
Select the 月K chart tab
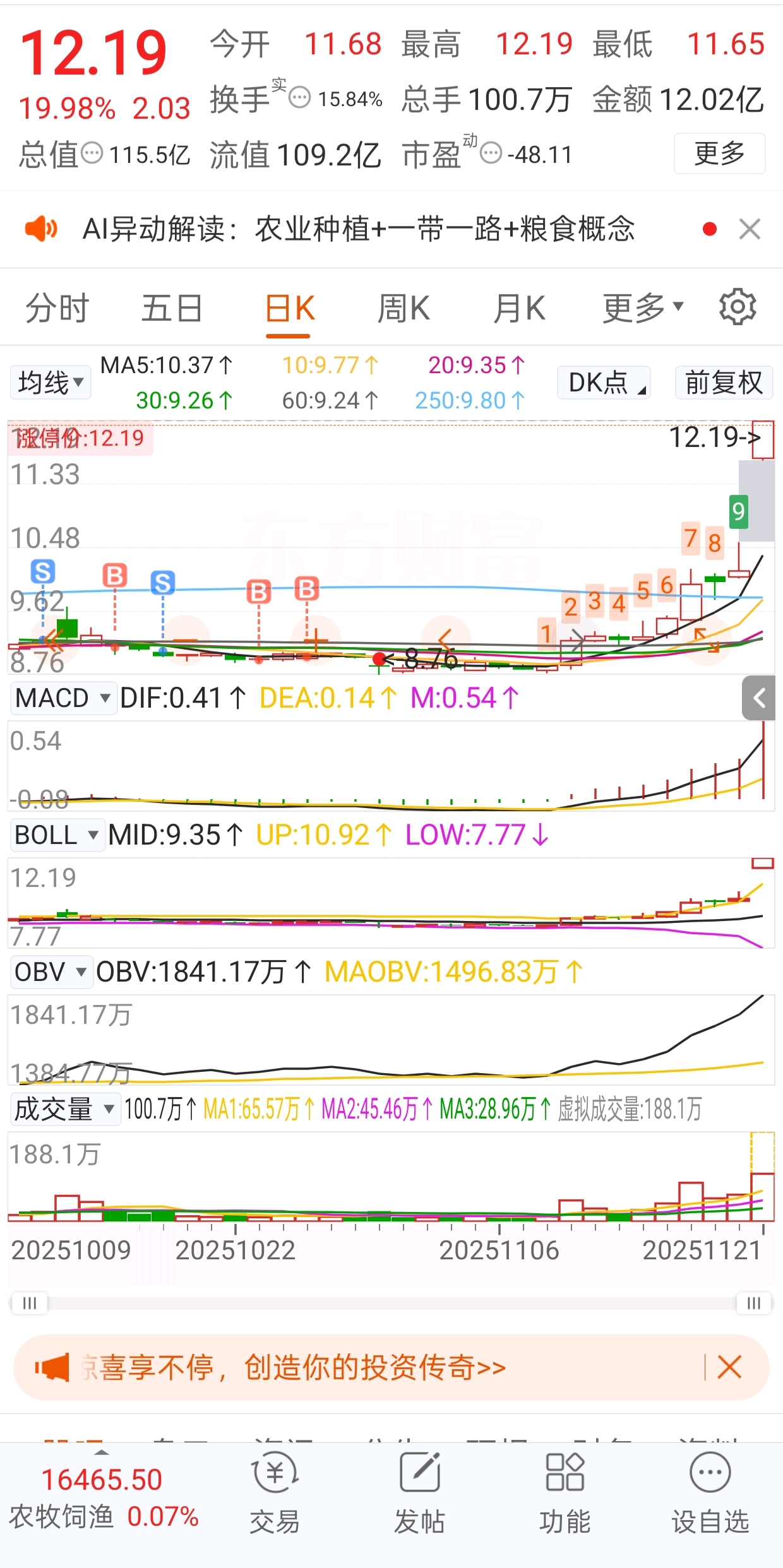pos(519,309)
